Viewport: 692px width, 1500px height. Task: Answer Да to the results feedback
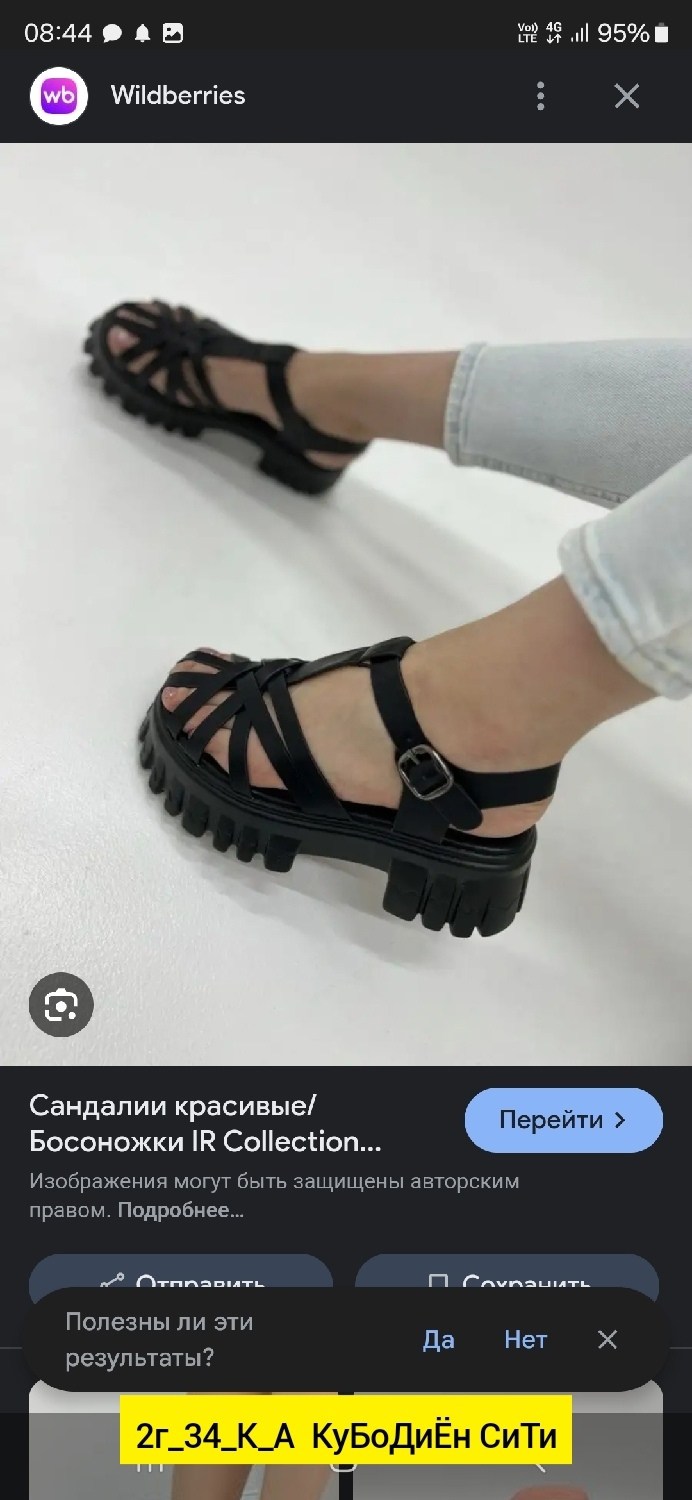pos(438,1340)
